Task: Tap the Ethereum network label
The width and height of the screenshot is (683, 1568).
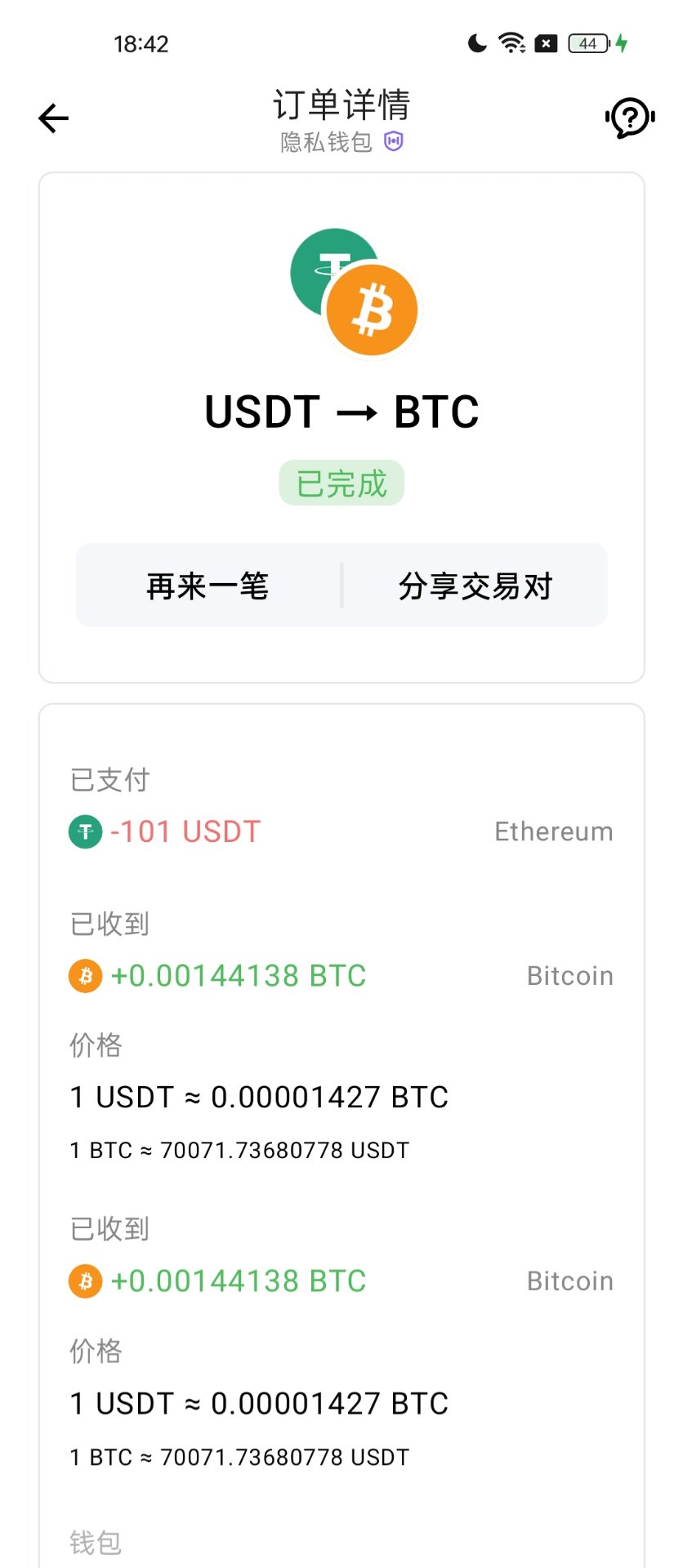Action: (x=554, y=831)
